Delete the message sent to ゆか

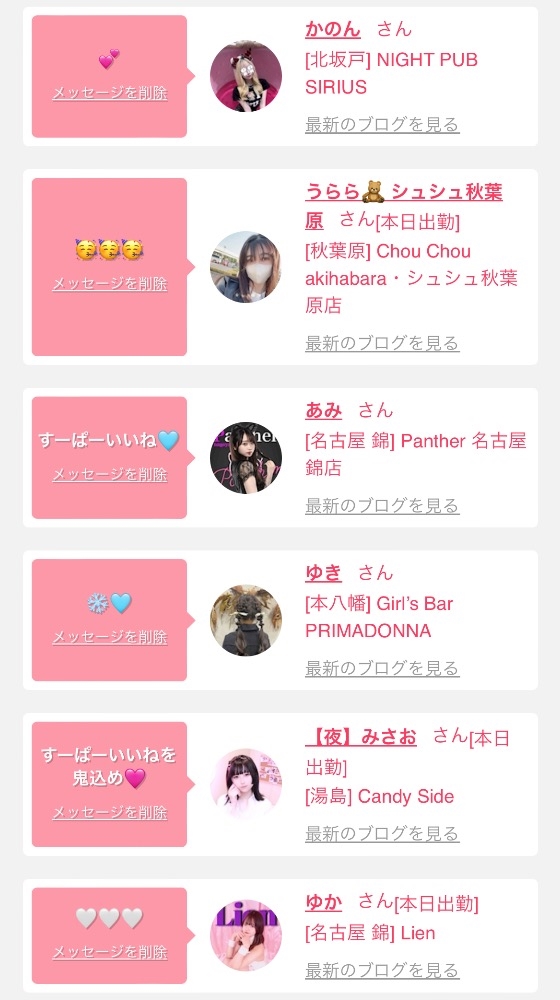110,952
